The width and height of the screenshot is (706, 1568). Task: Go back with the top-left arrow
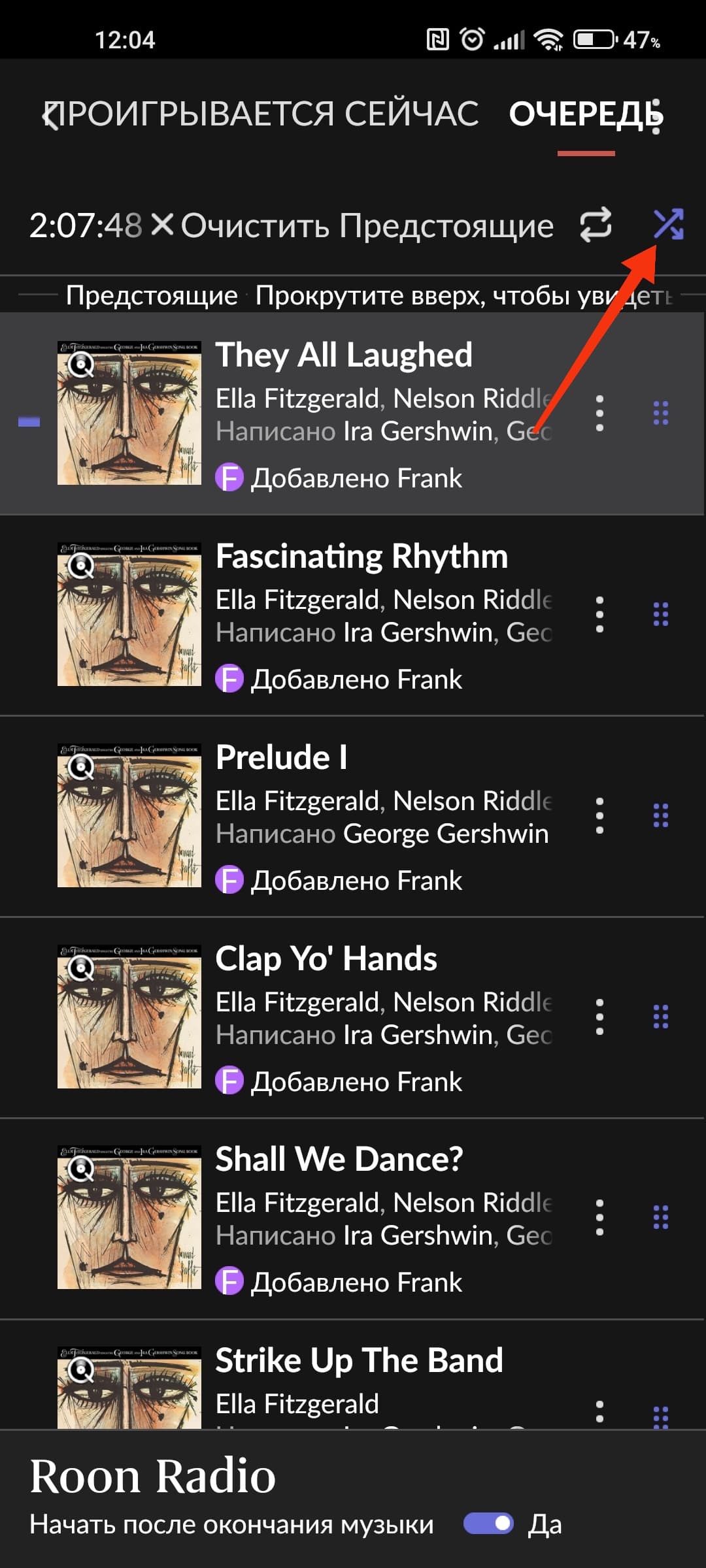(50, 115)
